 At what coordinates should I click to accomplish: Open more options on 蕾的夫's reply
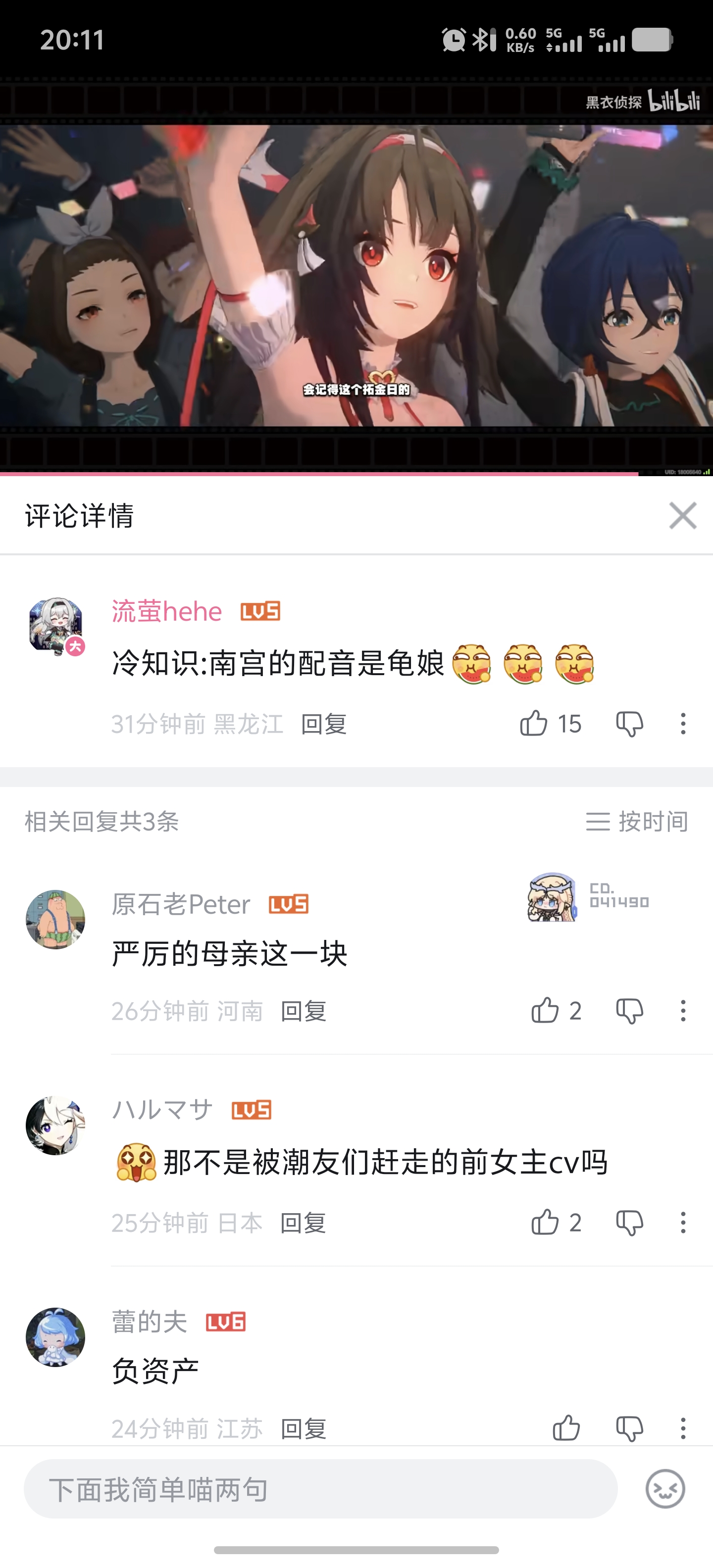(x=683, y=1428)
